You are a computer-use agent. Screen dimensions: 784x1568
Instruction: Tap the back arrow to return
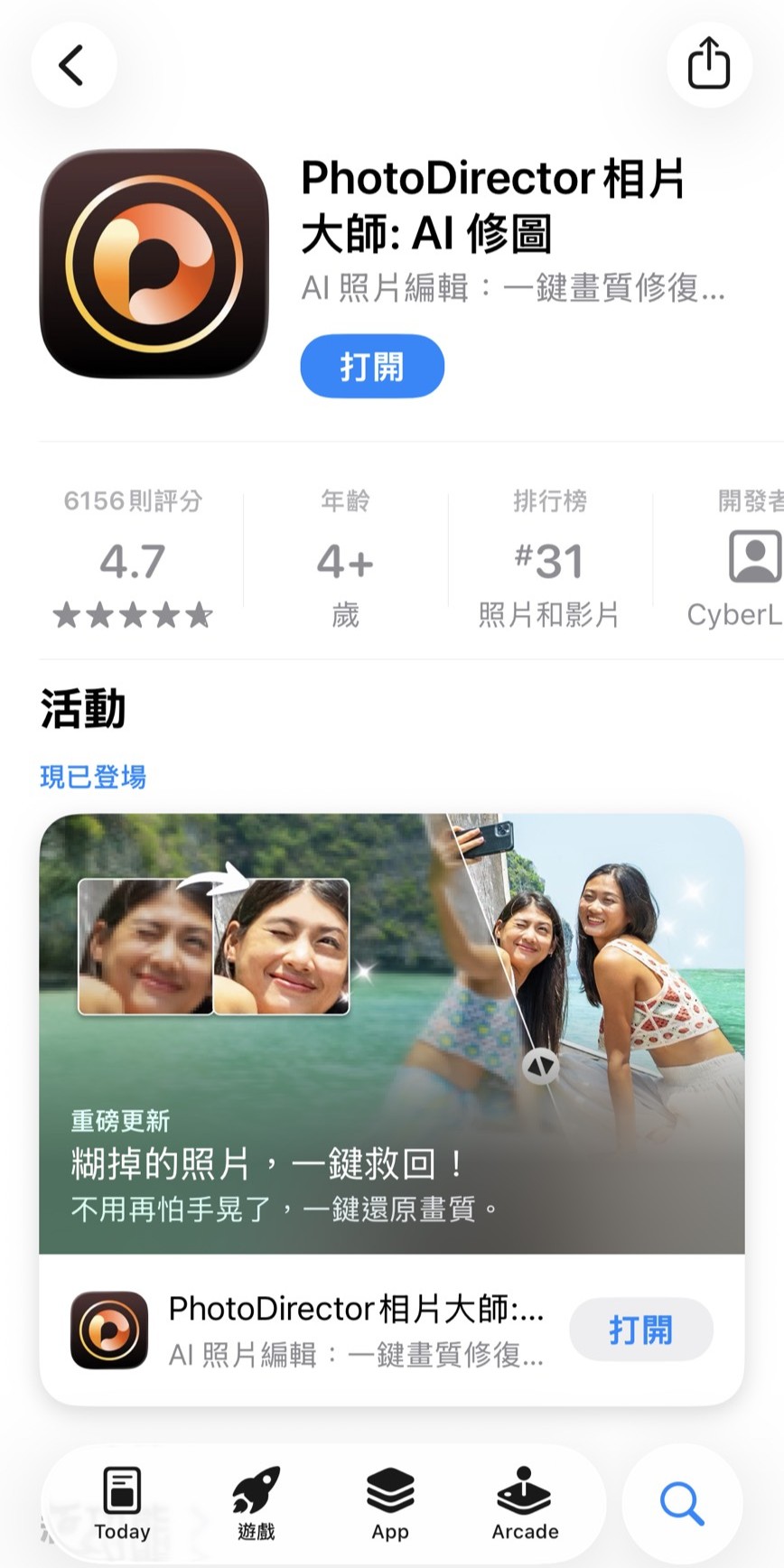[x=73, y=64]
